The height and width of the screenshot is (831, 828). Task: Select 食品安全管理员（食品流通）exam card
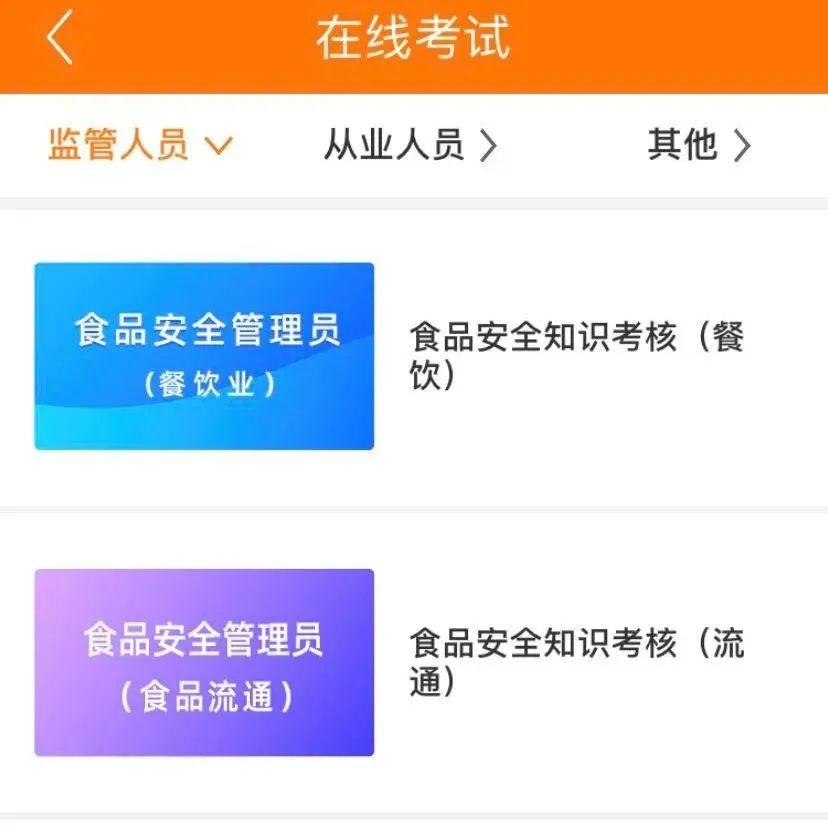[x=204, y=662]
